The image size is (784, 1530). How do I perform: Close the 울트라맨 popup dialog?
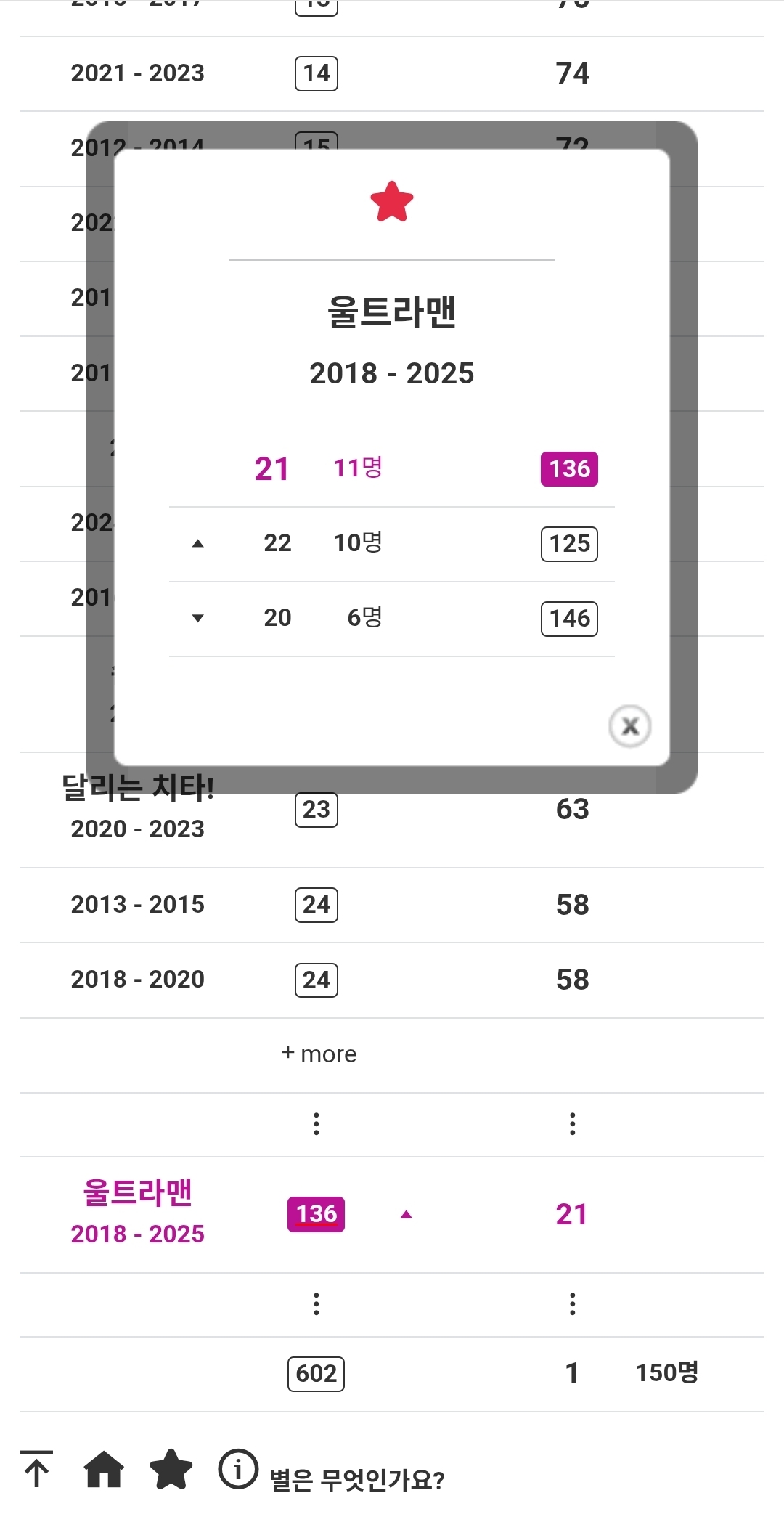click(x=629, y=725)
